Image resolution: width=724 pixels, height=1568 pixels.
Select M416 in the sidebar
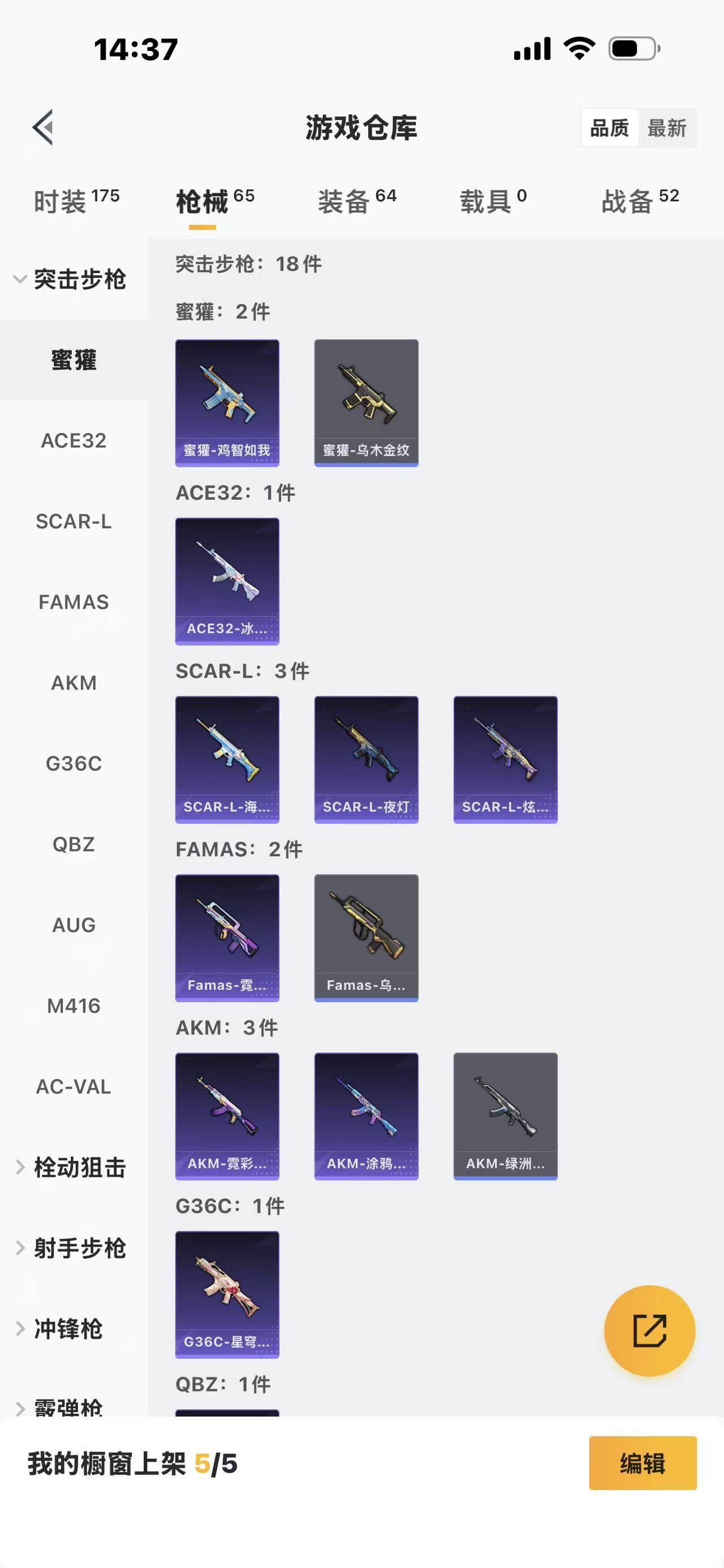pos(74,1006)
